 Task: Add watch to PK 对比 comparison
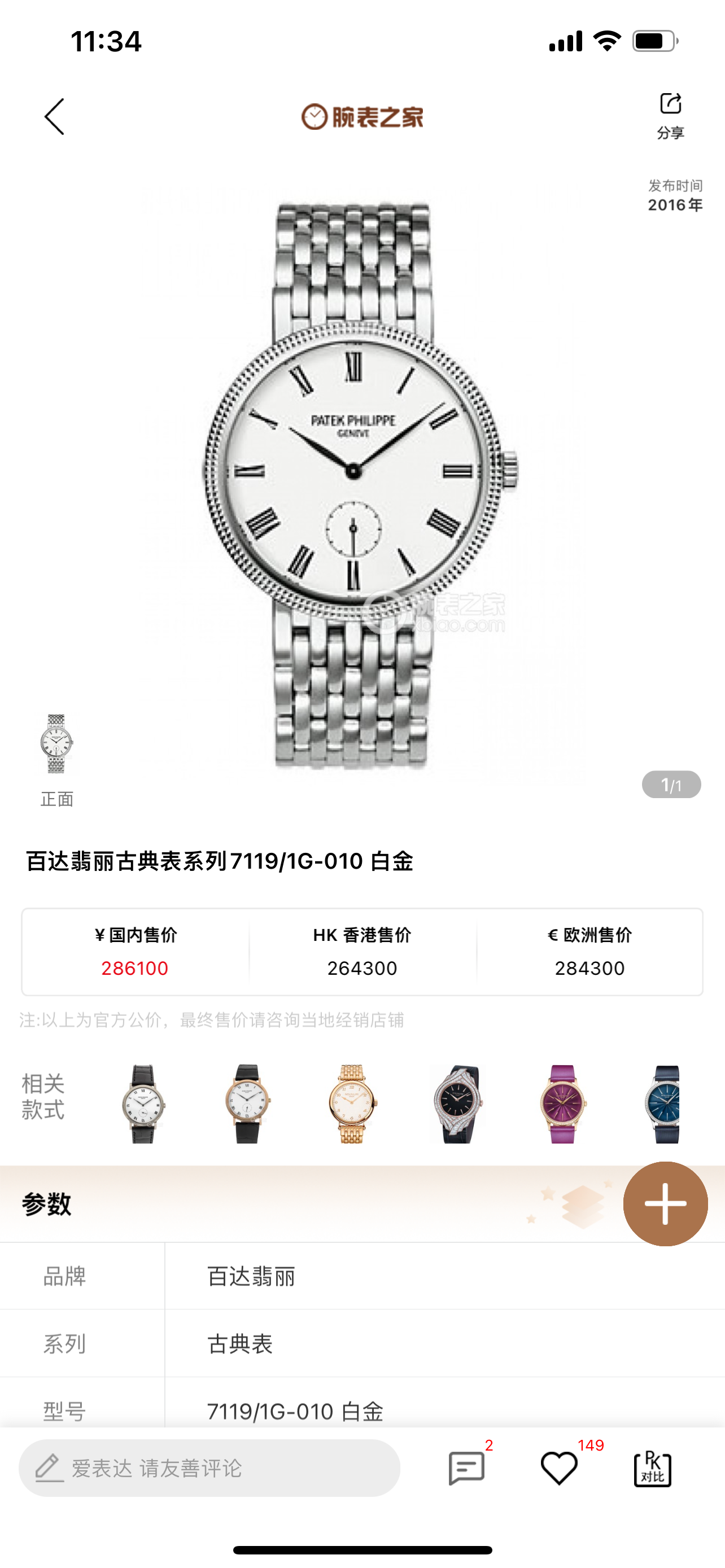click(653, 1468)
